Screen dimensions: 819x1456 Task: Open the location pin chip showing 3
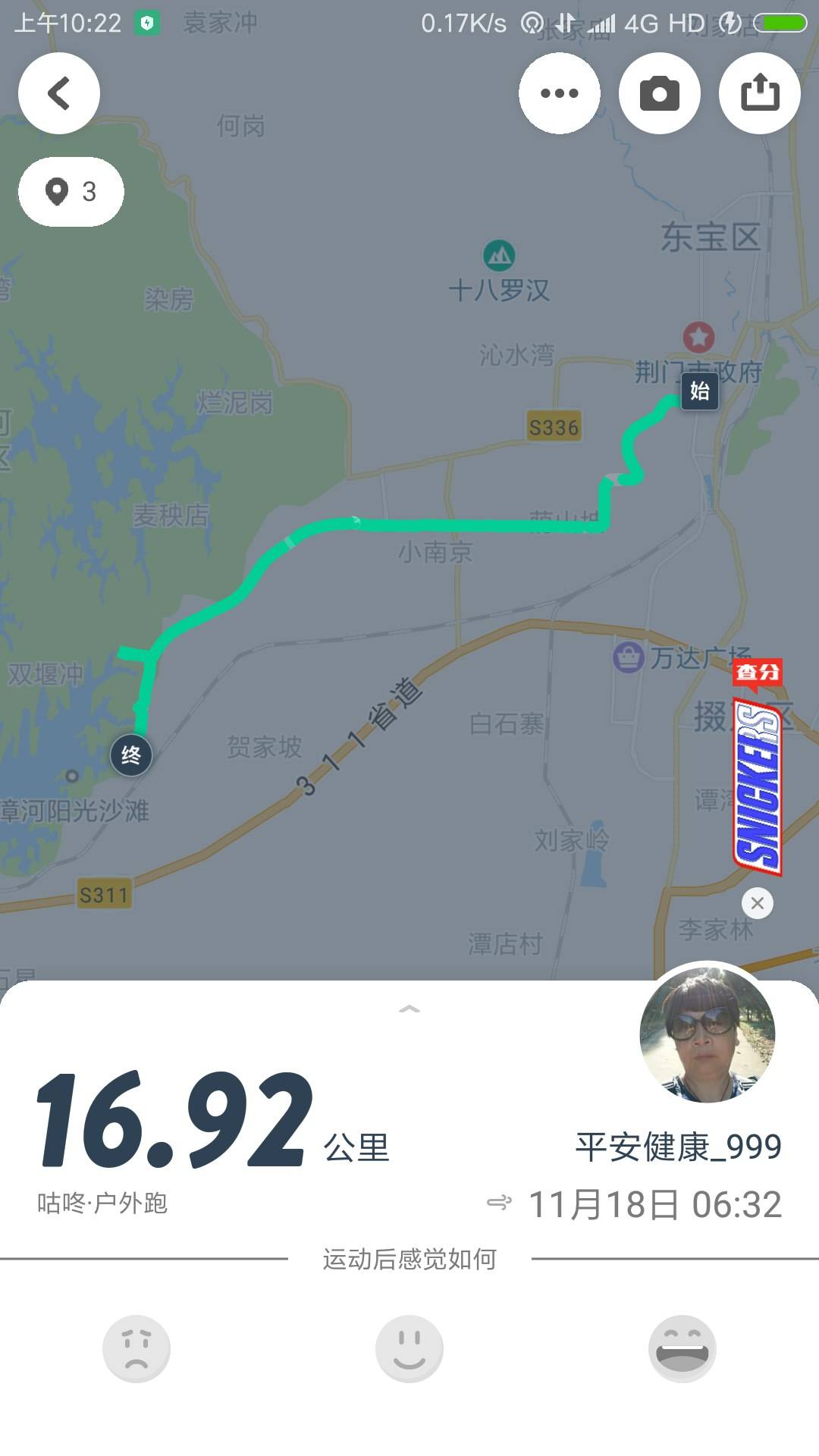click(x=71, y=192)
